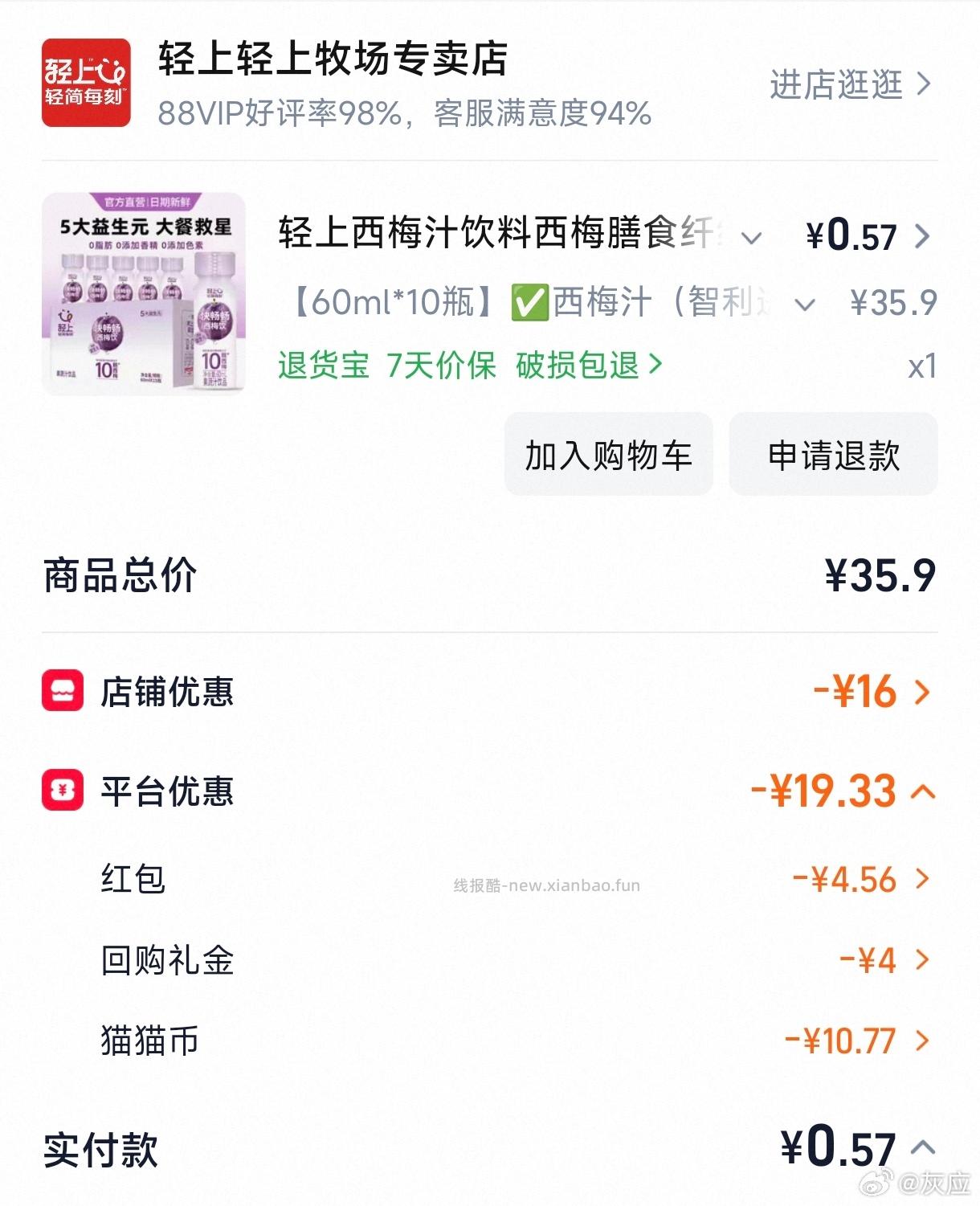Open the 轻上轻上牧场专卖店 shop header
This screenshot has height=1206, width=980.
(333, 59)
